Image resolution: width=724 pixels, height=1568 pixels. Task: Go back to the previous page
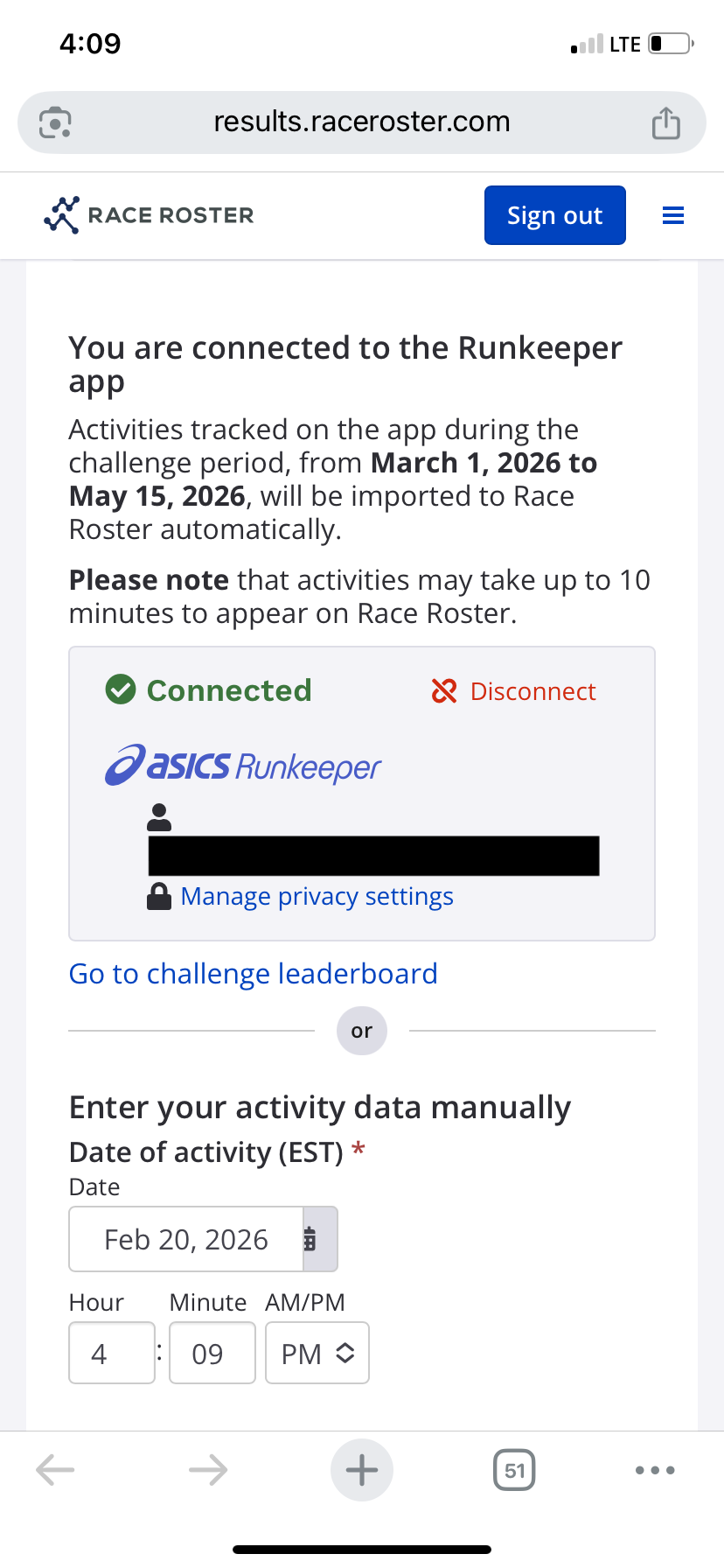(55, 1470)
